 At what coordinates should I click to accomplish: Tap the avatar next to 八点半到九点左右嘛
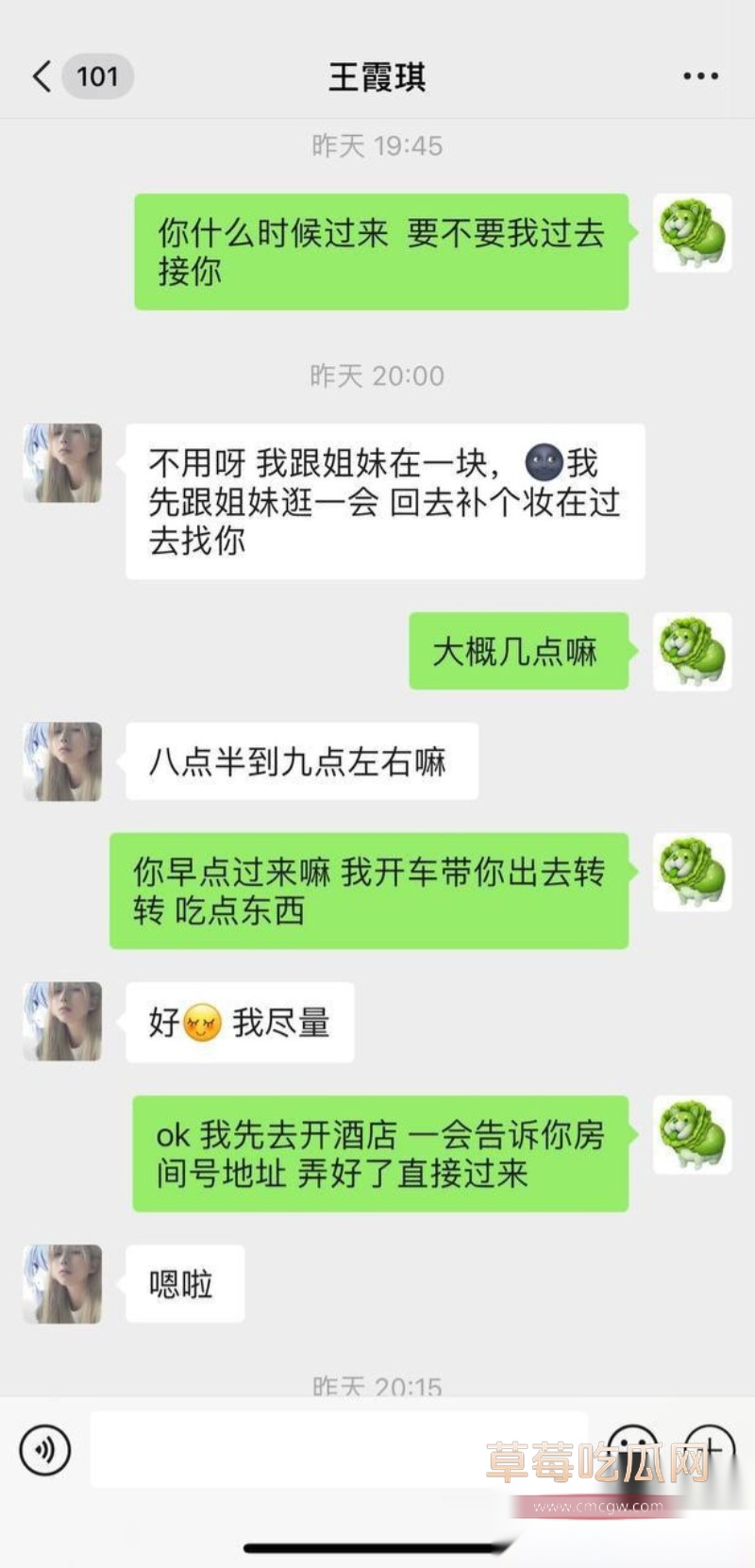tap(61, 761)
